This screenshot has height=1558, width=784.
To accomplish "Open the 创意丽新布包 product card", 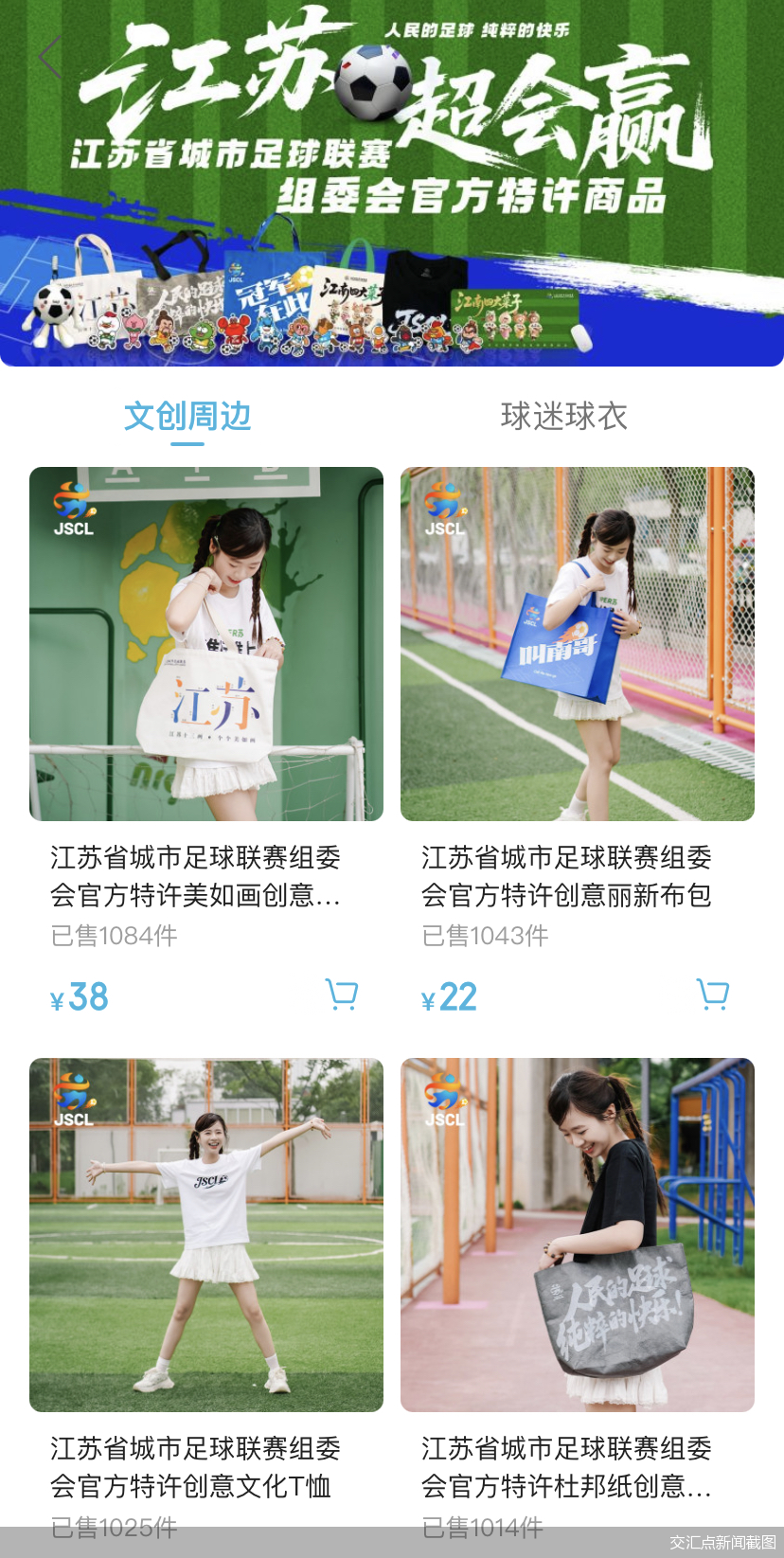I will coord(578,644).
